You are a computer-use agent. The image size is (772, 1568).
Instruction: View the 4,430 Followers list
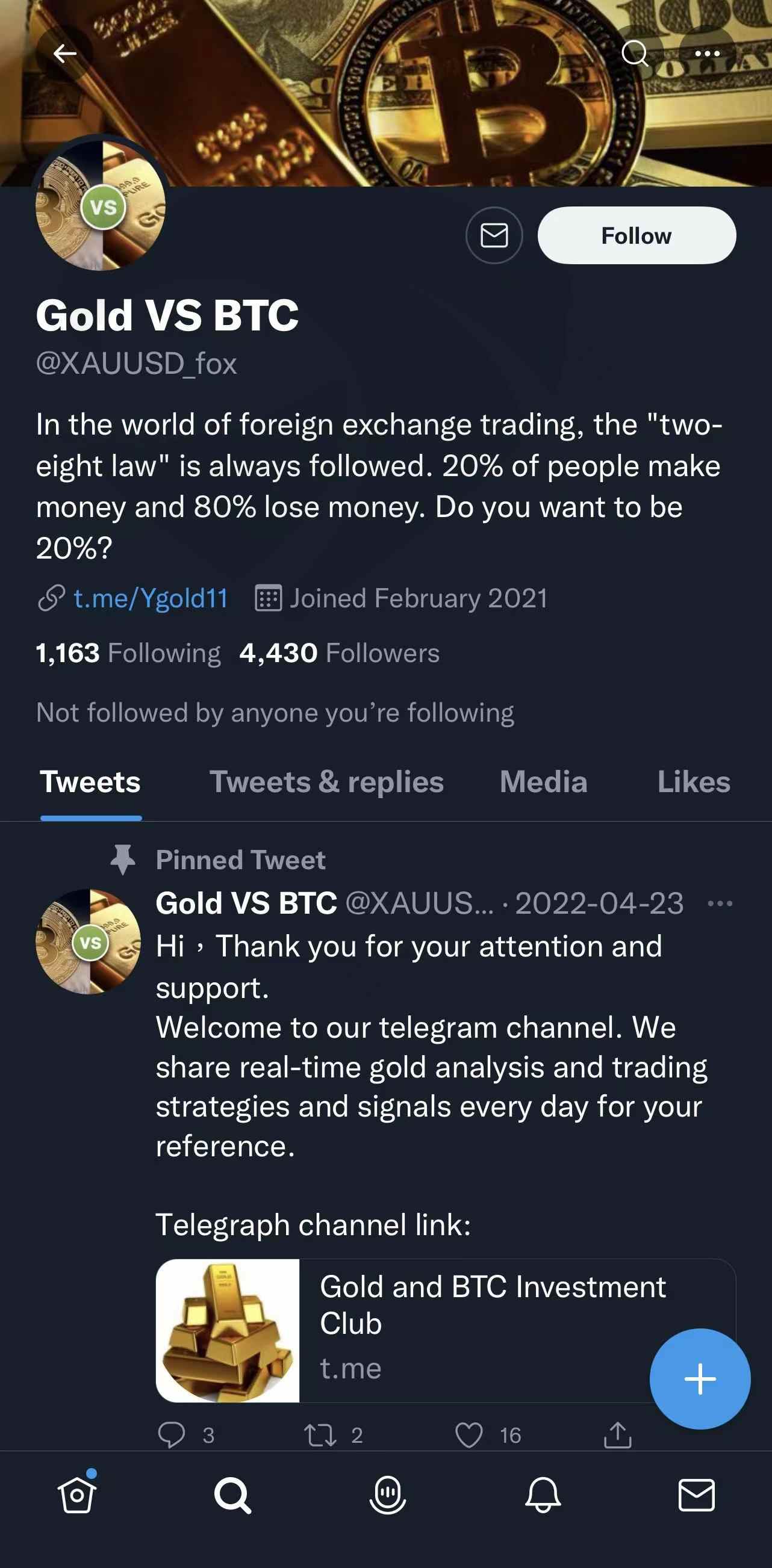pos(339,653)
